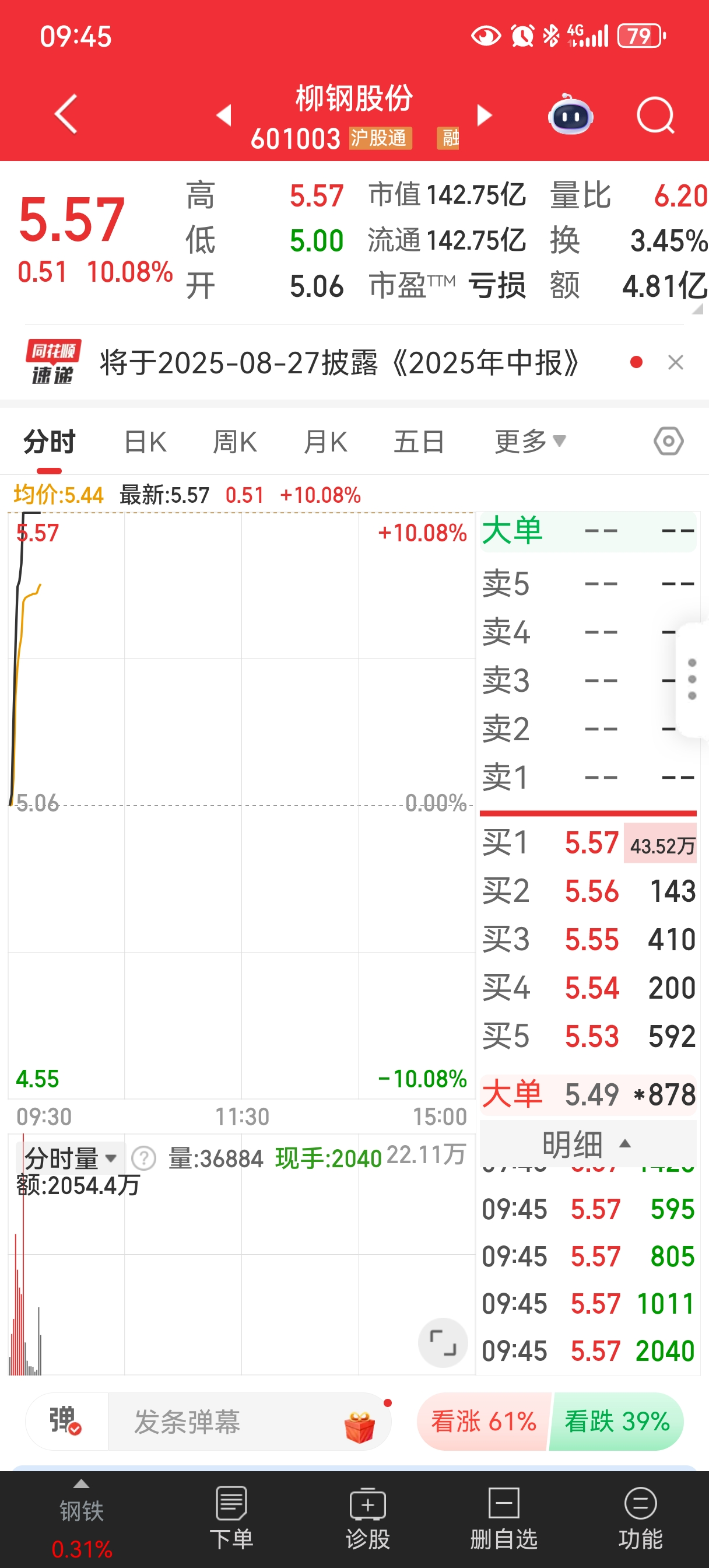Image resolution: width=709 pixels, height=1568 pixels.
Task: Switch to the previous stock
Action: (x=224, y=115)
